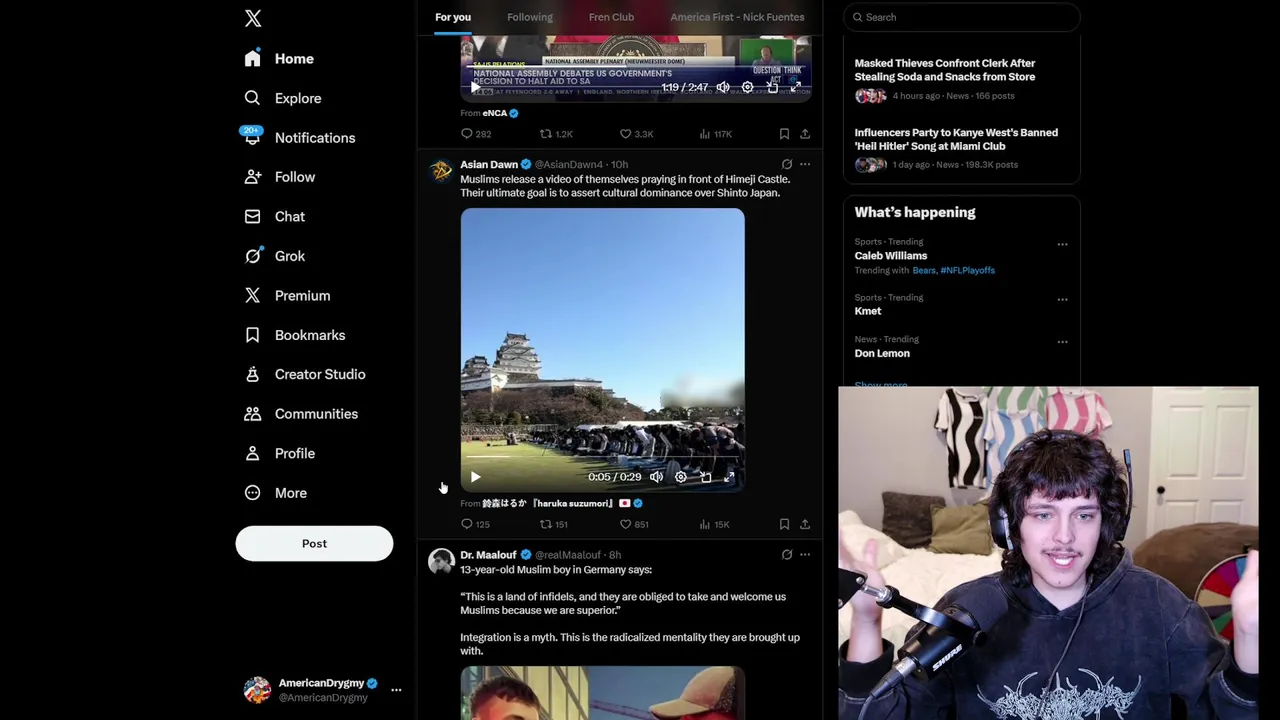The width and height of the screenshot is (1280, 720).
Task: Open Communities in the sidebar
Action: click(x=315, y=414)
